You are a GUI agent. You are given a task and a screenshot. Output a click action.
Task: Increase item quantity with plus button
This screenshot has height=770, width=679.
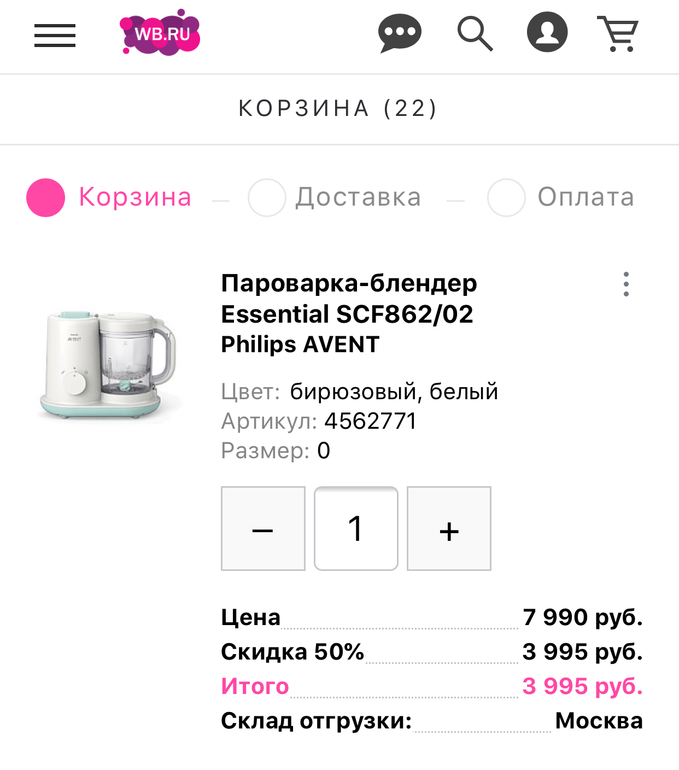click(449, 529)
